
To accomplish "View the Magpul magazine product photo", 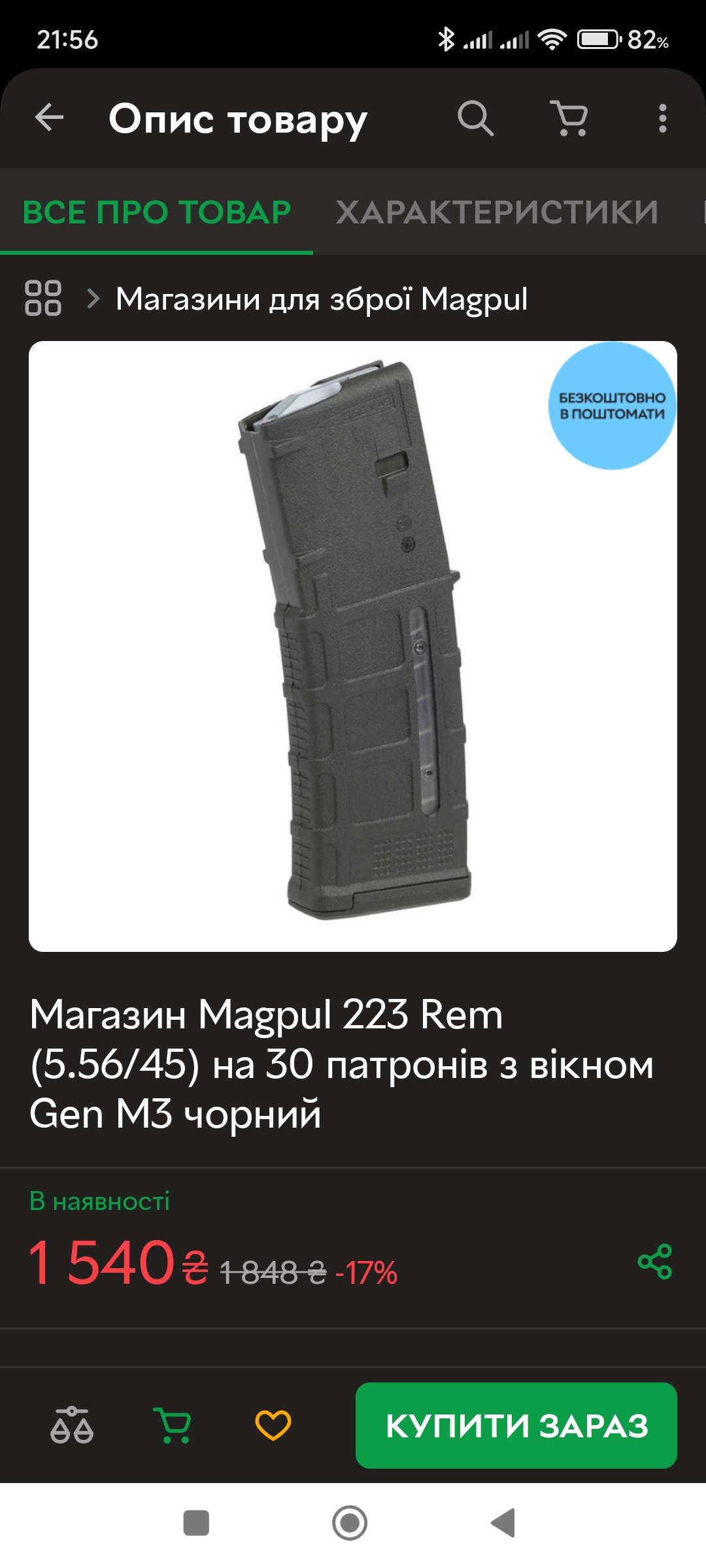I will click(353, 646).
